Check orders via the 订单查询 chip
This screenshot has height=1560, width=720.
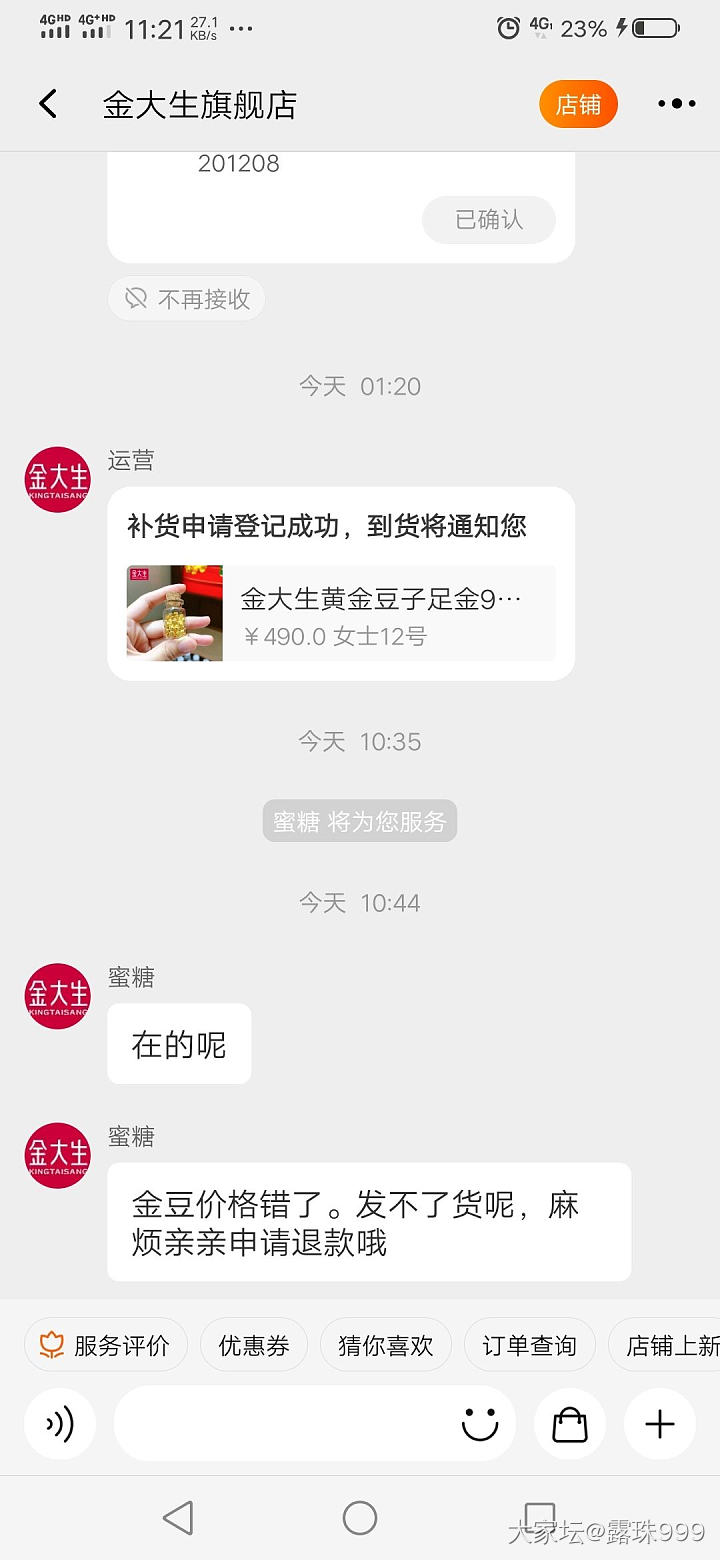529,1345
